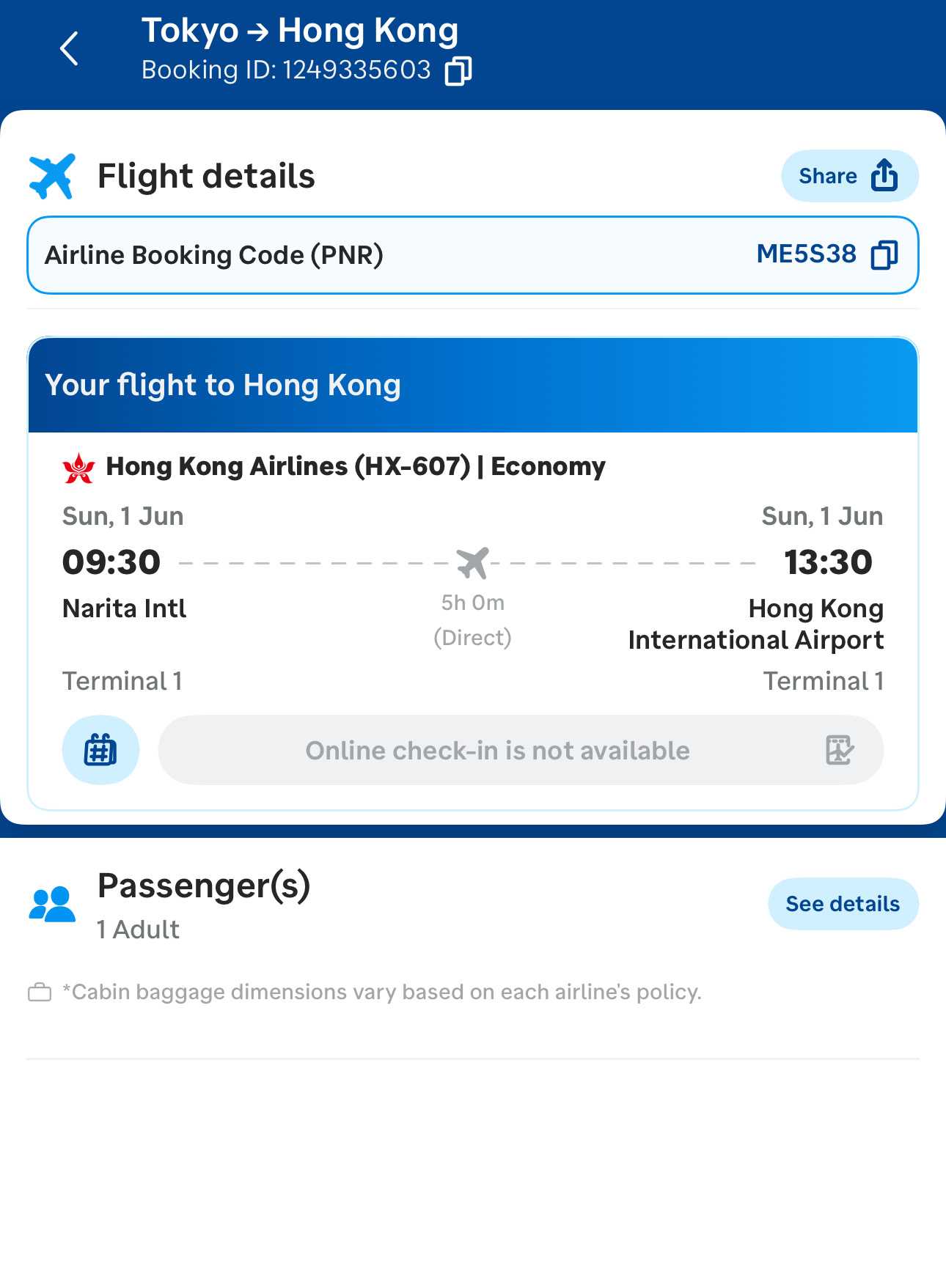Add the flight to calendar

click(100, 750)
